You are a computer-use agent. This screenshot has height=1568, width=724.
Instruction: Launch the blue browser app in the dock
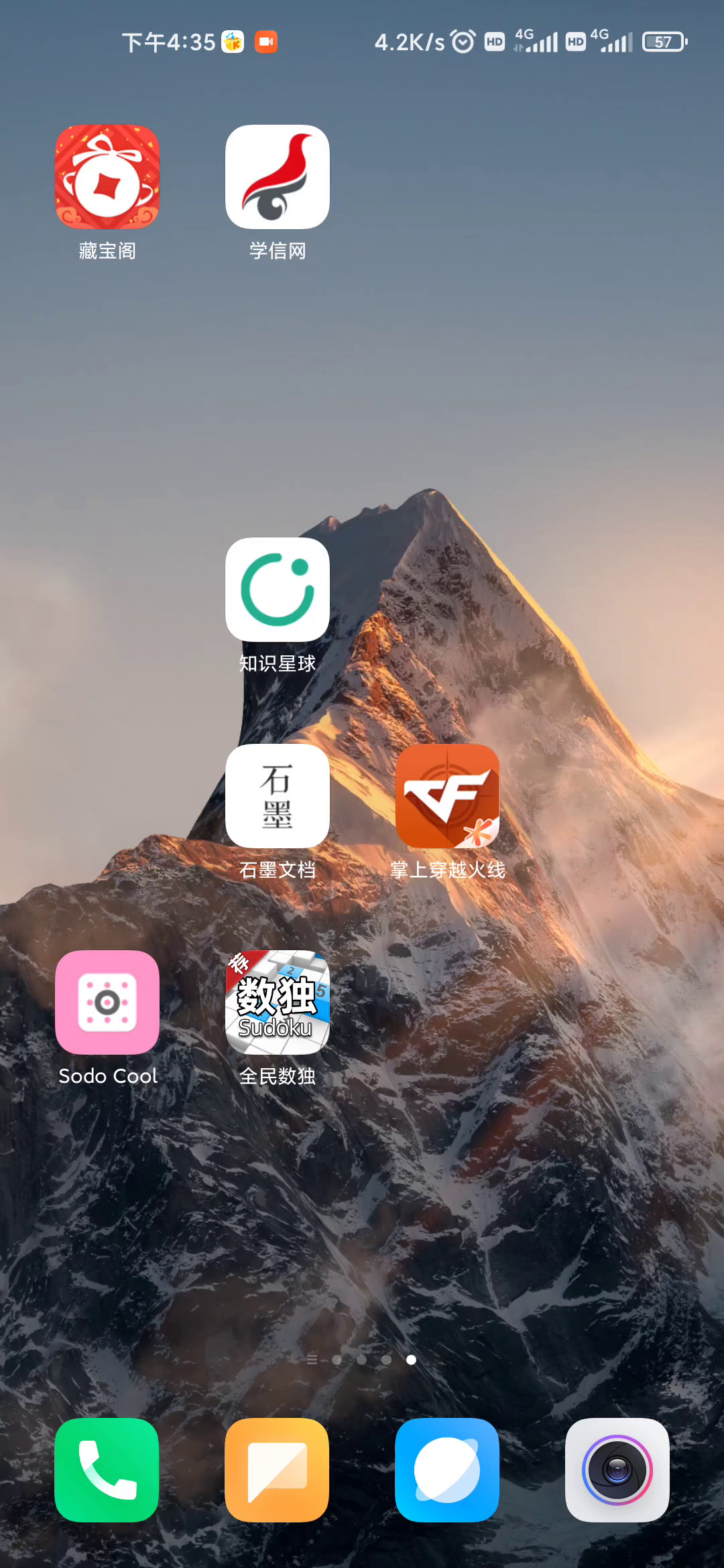point(448,1470)
